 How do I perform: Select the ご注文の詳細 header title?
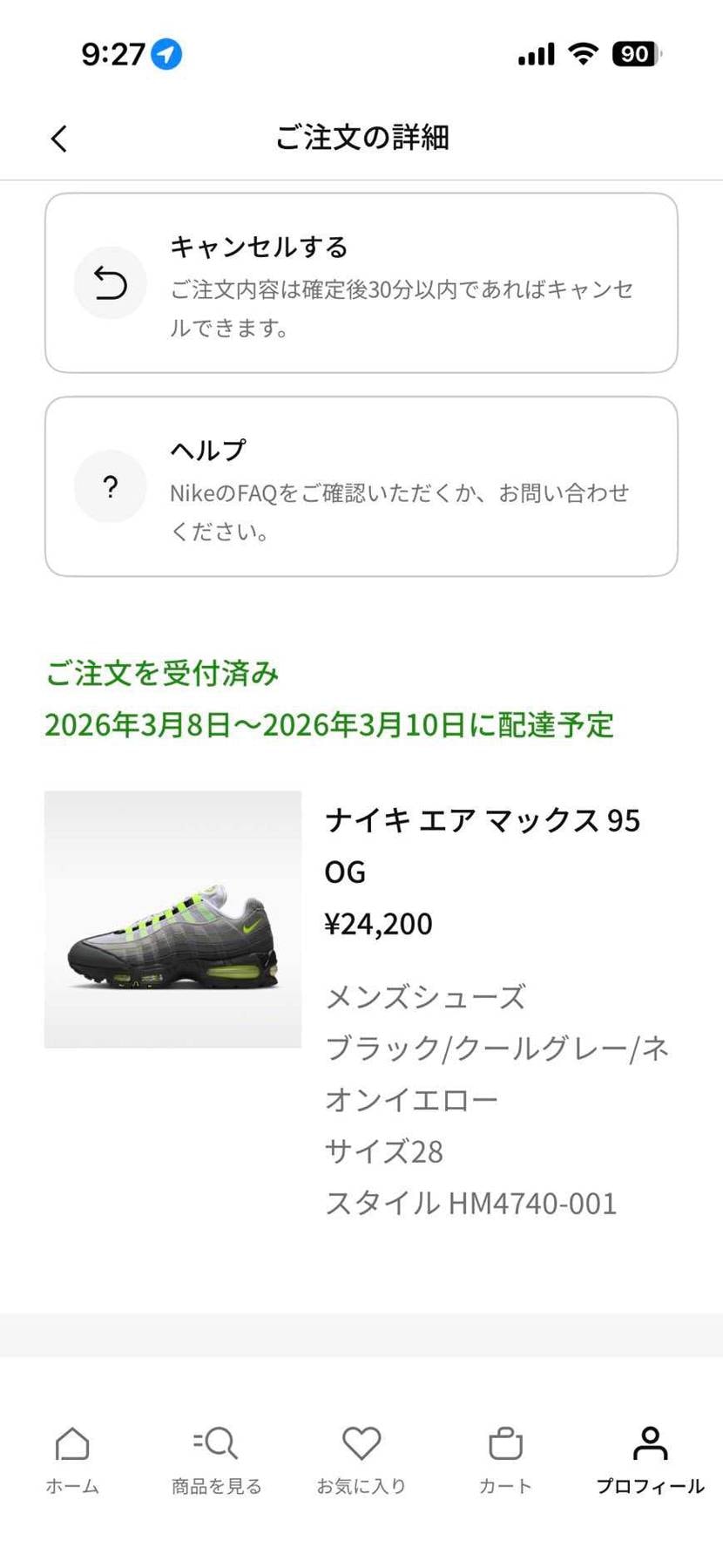click(361, 138)
